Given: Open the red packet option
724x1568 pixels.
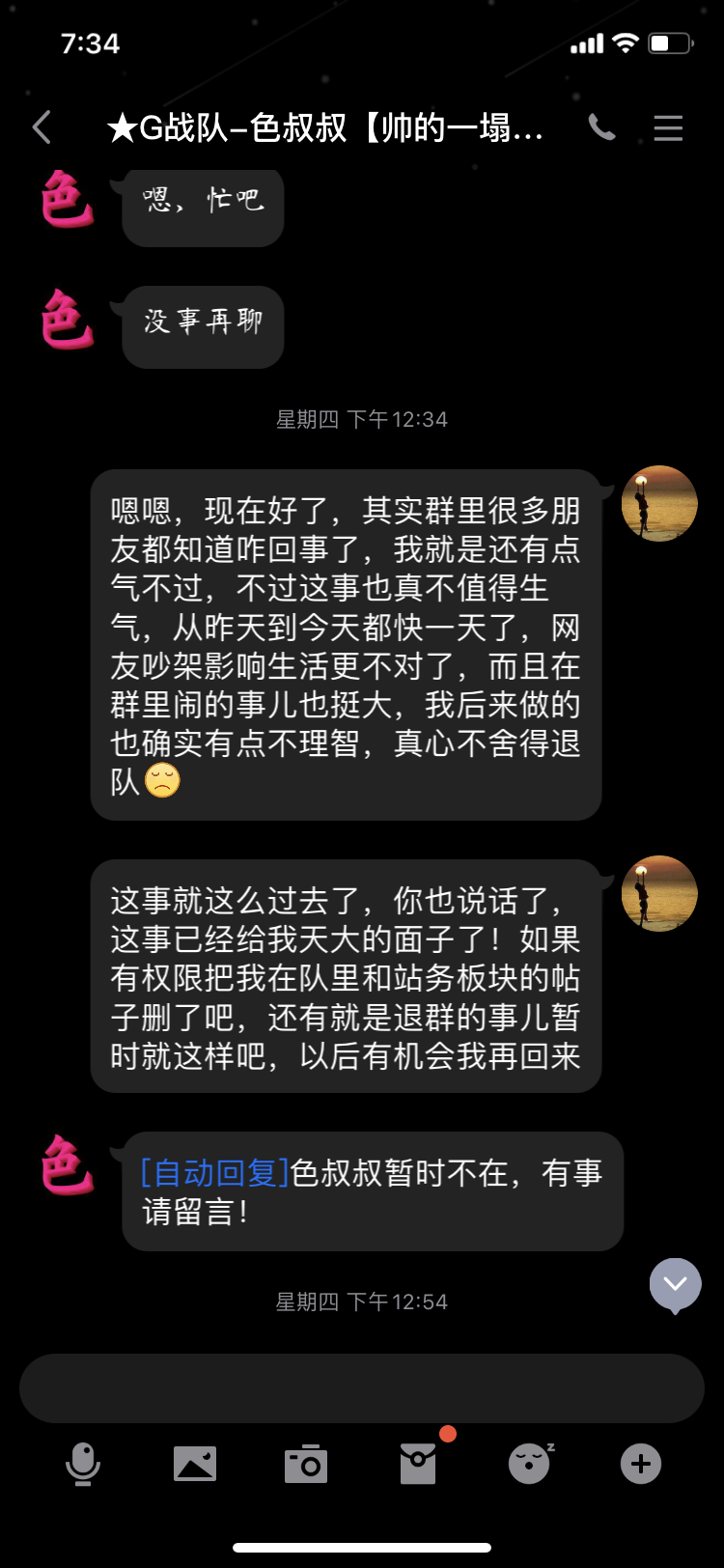Looking at the screenshot, I should (418, 1464).
